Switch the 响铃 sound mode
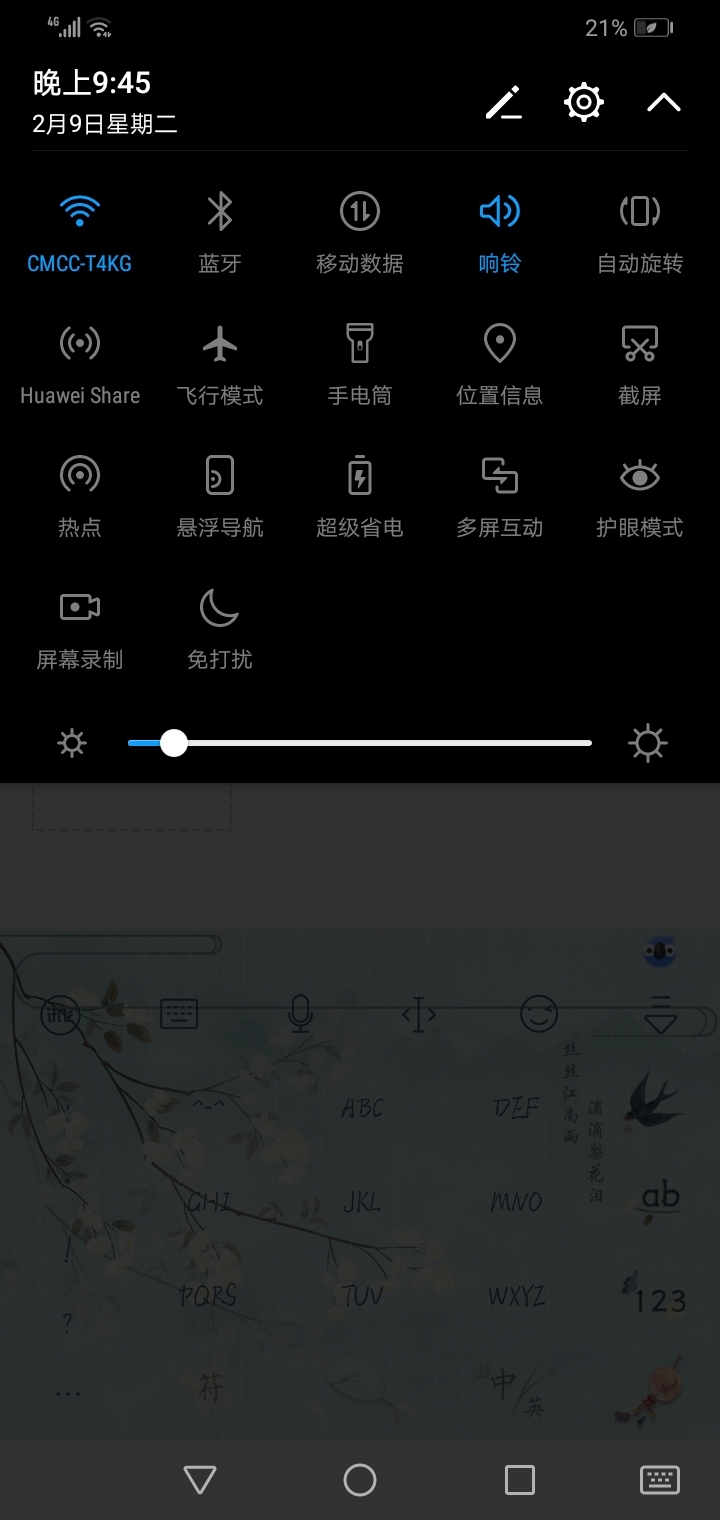The width and height of the screenshot is (720, 1520). click(500, 235)
